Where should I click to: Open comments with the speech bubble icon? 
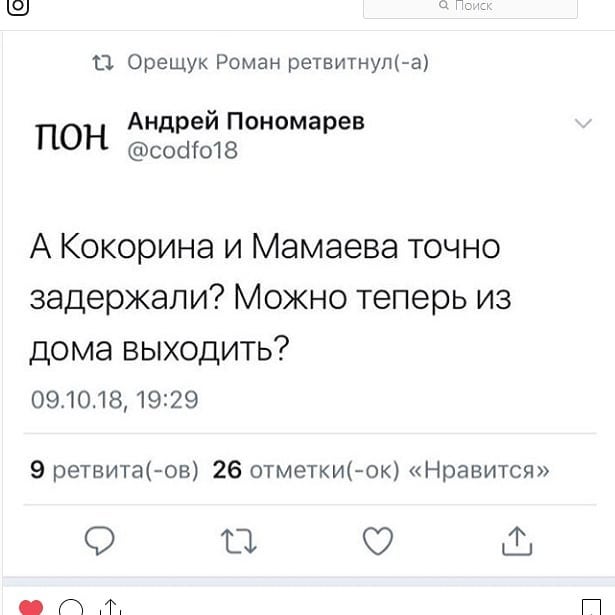[x=72, y=608]
